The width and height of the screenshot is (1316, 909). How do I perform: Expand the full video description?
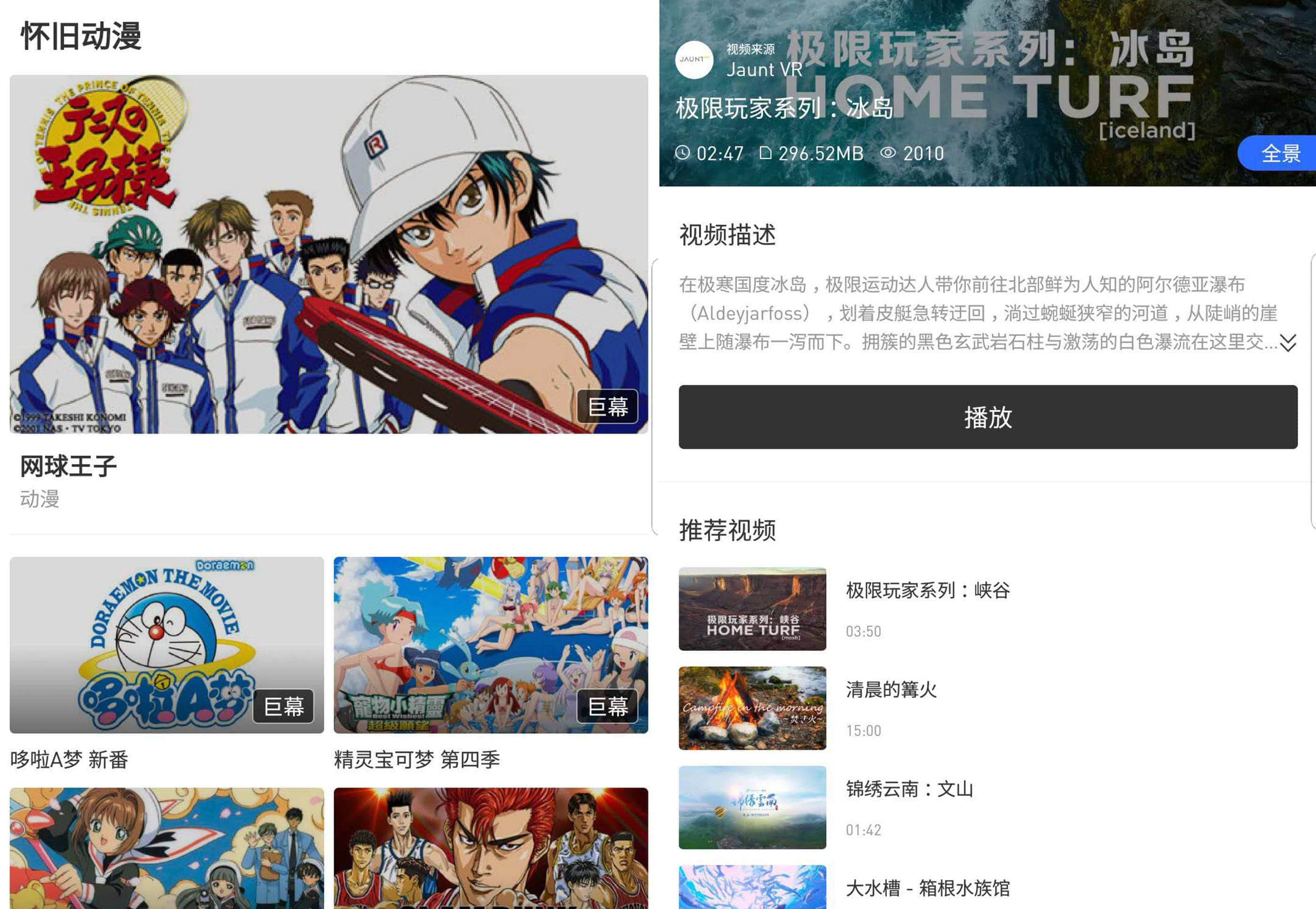tap(1287, 342)
